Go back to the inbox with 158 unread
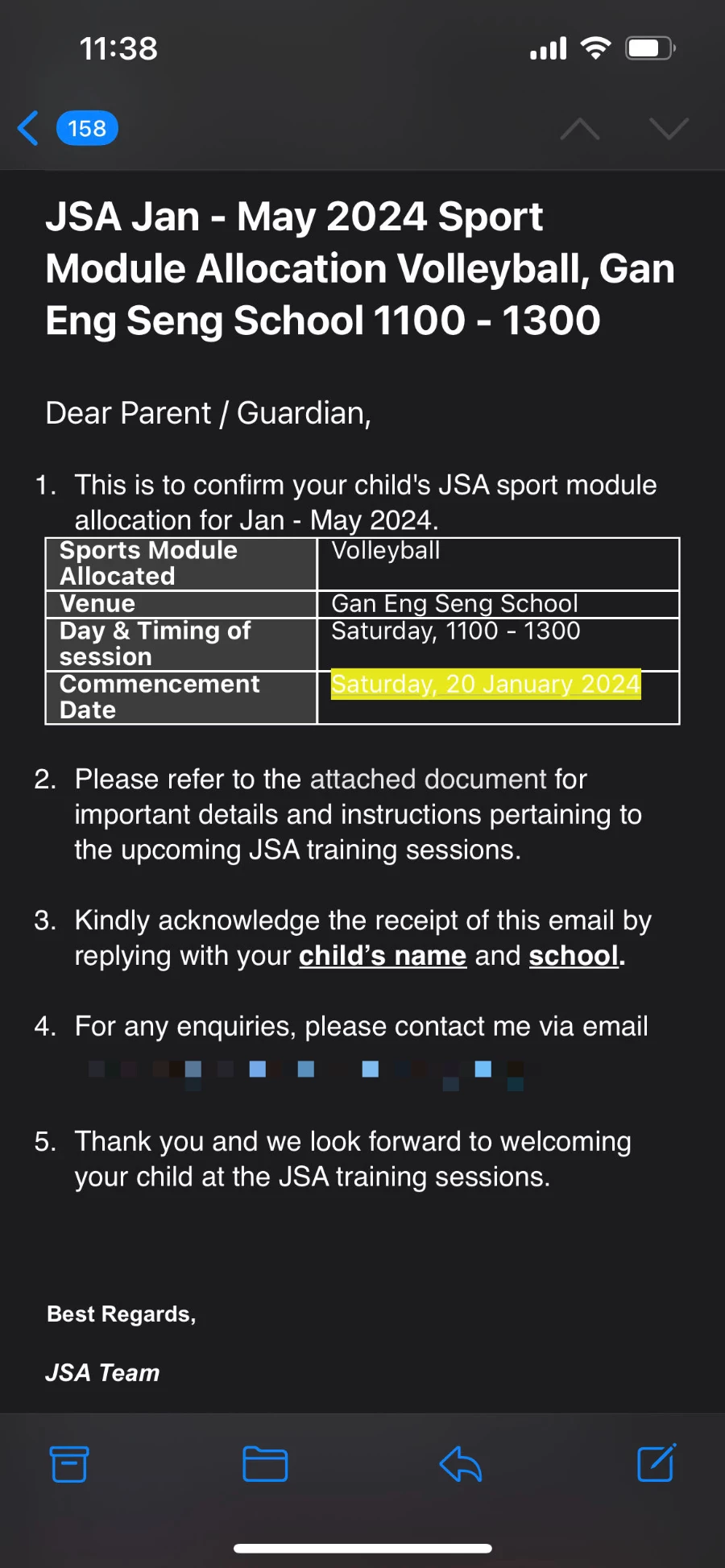 pos(68,128)
